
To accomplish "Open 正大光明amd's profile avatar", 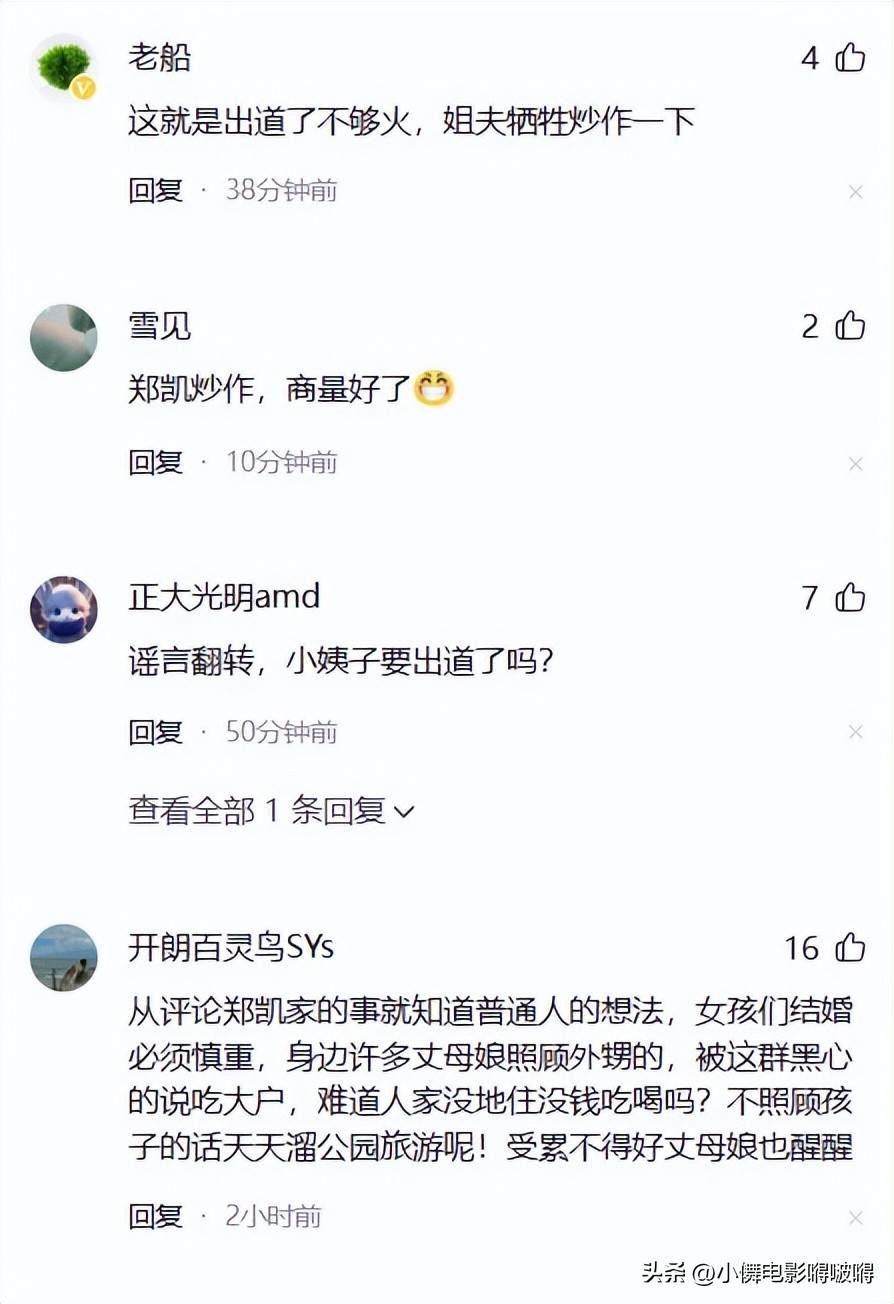I will (64, 609).
